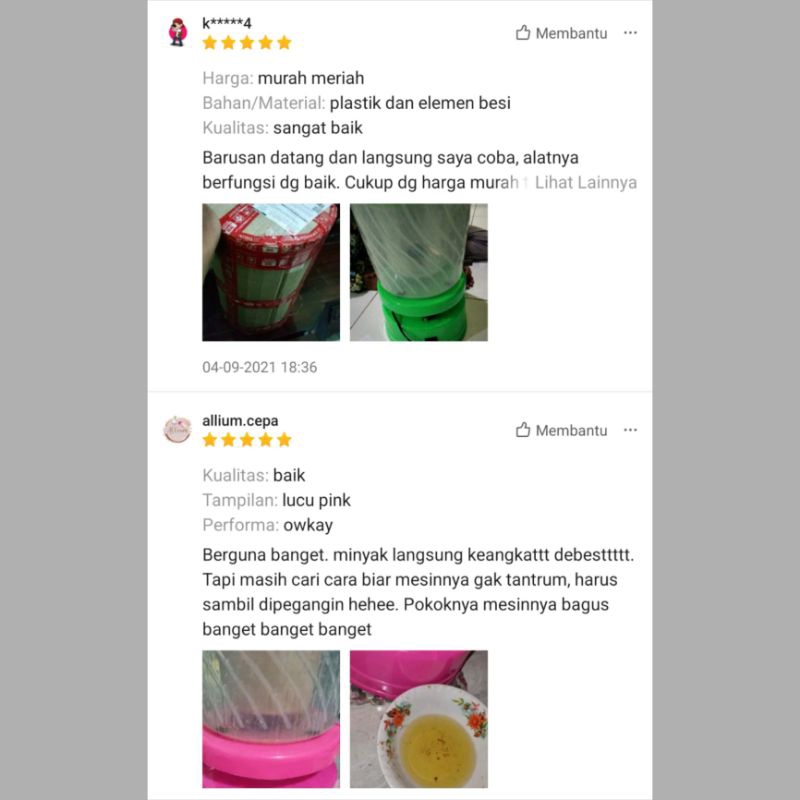Open oil bowl photo in allium.cepa's review

click(x=418, y=718)
